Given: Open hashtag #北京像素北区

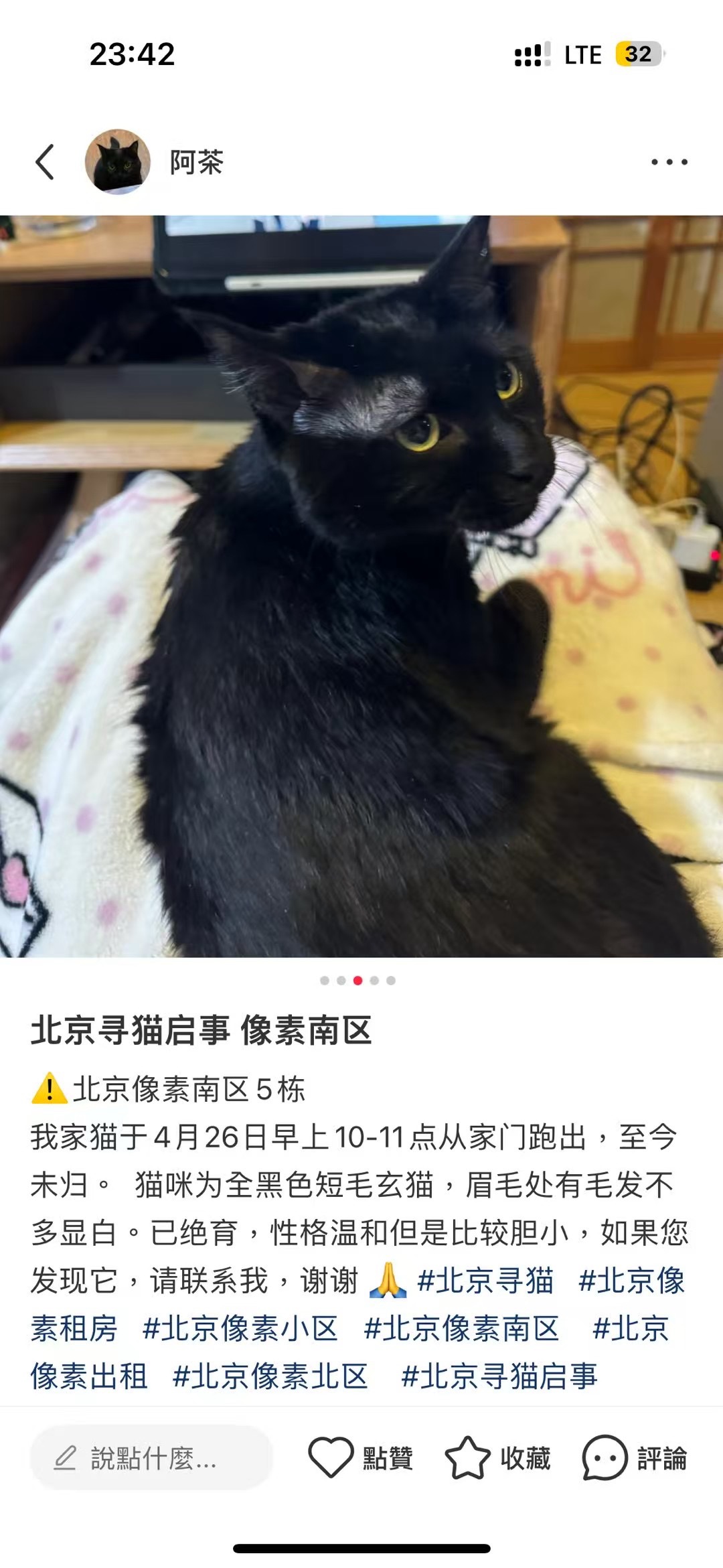Looking at the screenshot, I should tap(270, 1376).
